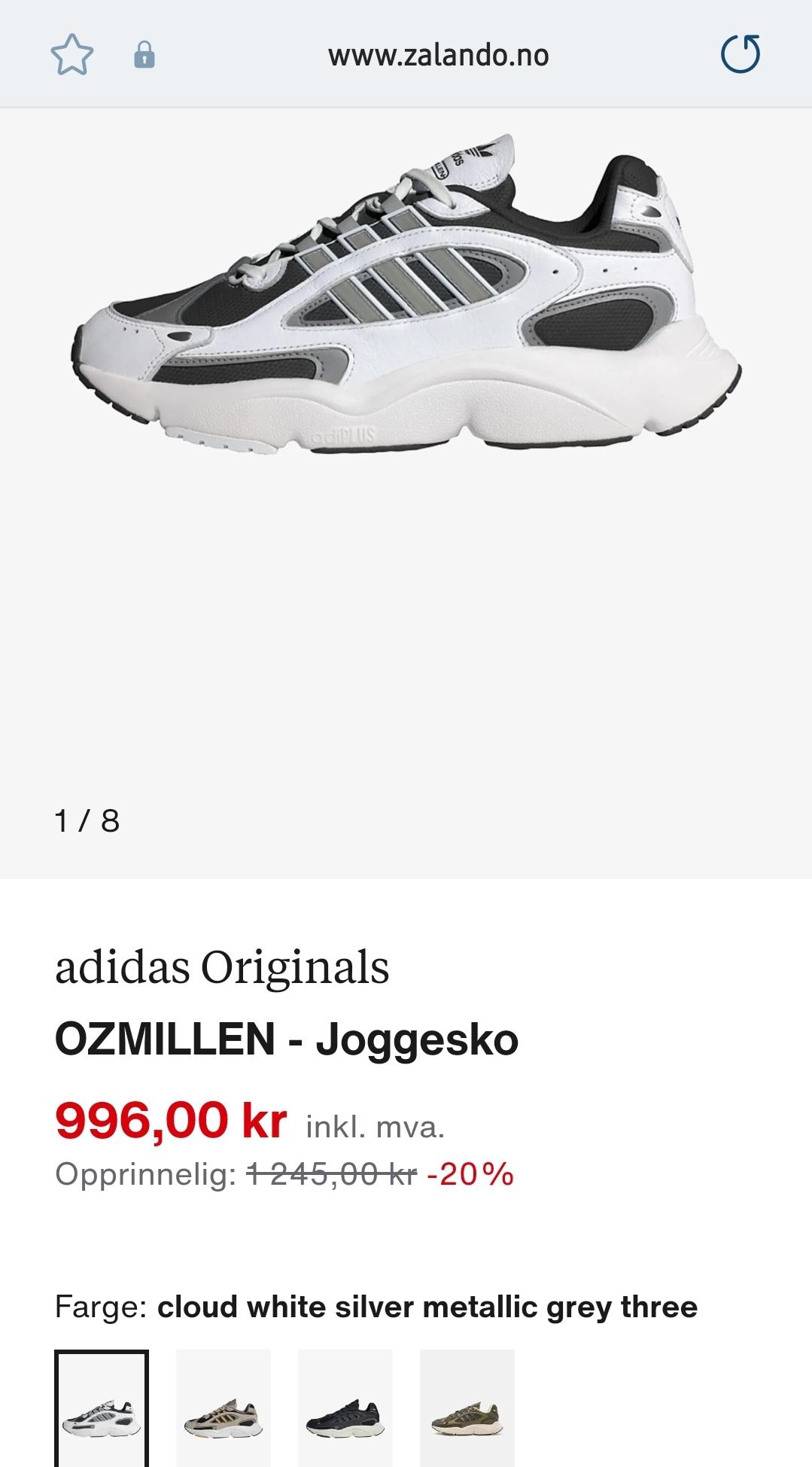Select the black color variant
This screenshot has width=812, height=1467.
tap(345, 1408)
